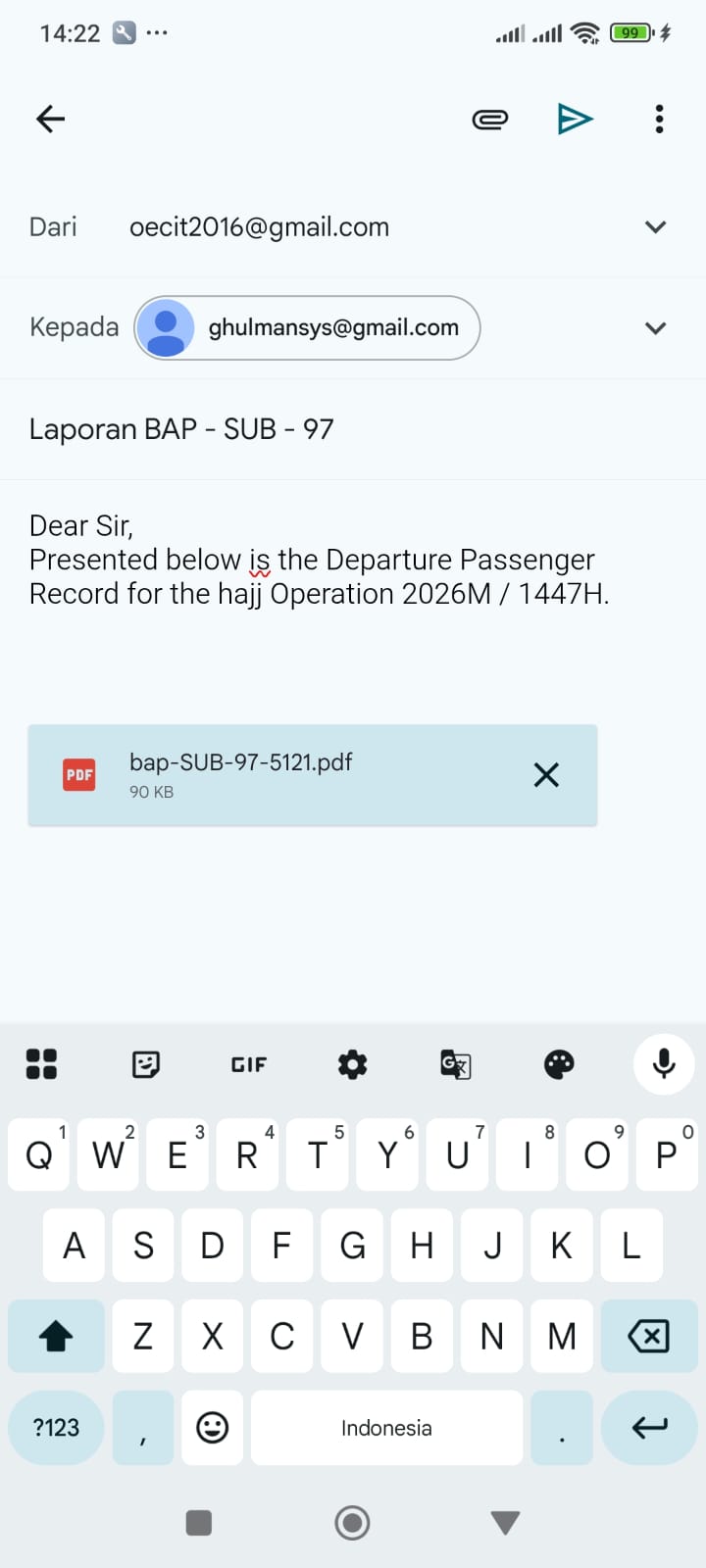The image size is (706, 1568).
Task: Tap the backspace key
Action: pos(648,1336)
